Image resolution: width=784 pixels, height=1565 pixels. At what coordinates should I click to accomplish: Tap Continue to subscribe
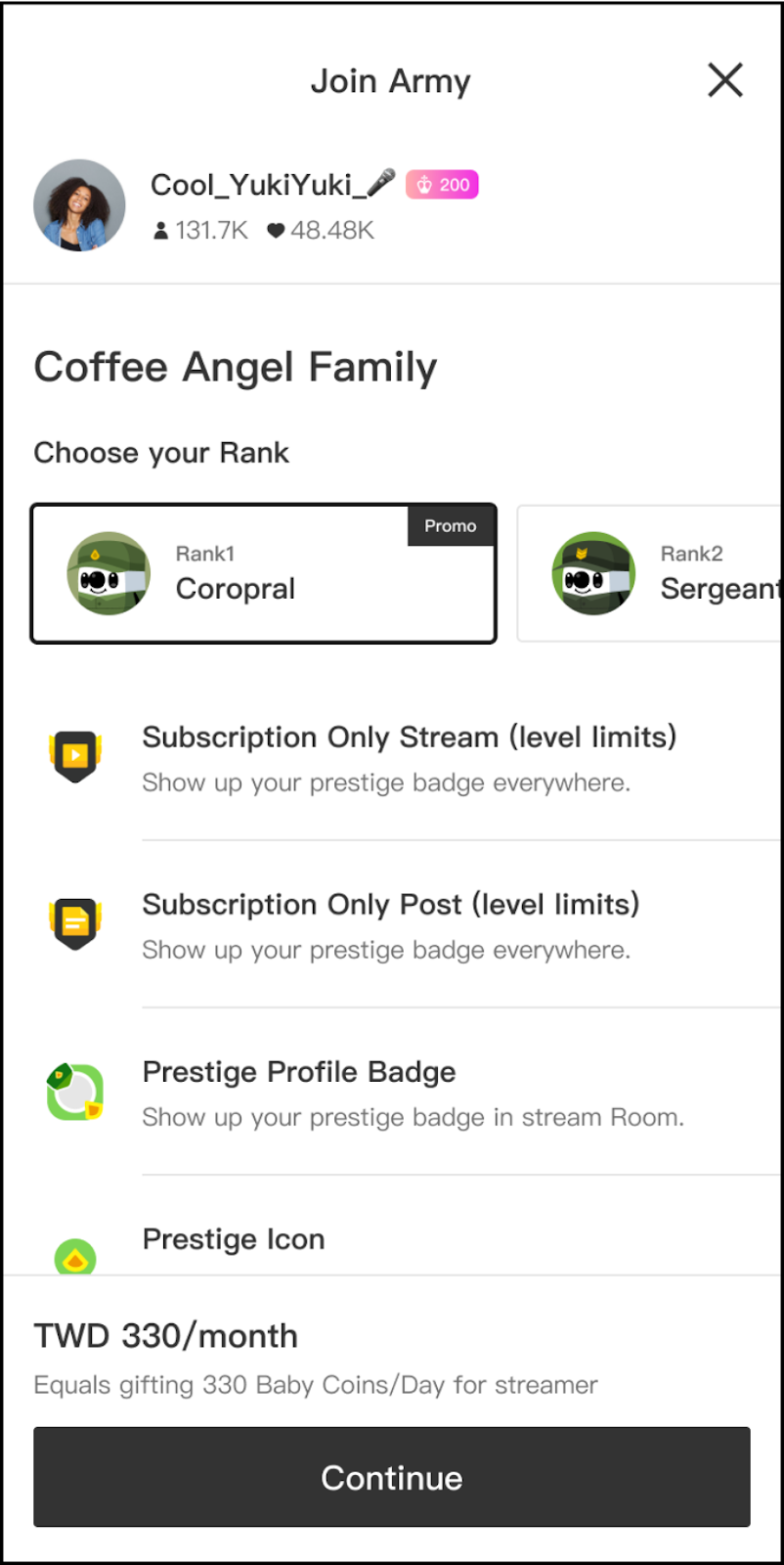pyautogui.click(x=391, y=1476)
